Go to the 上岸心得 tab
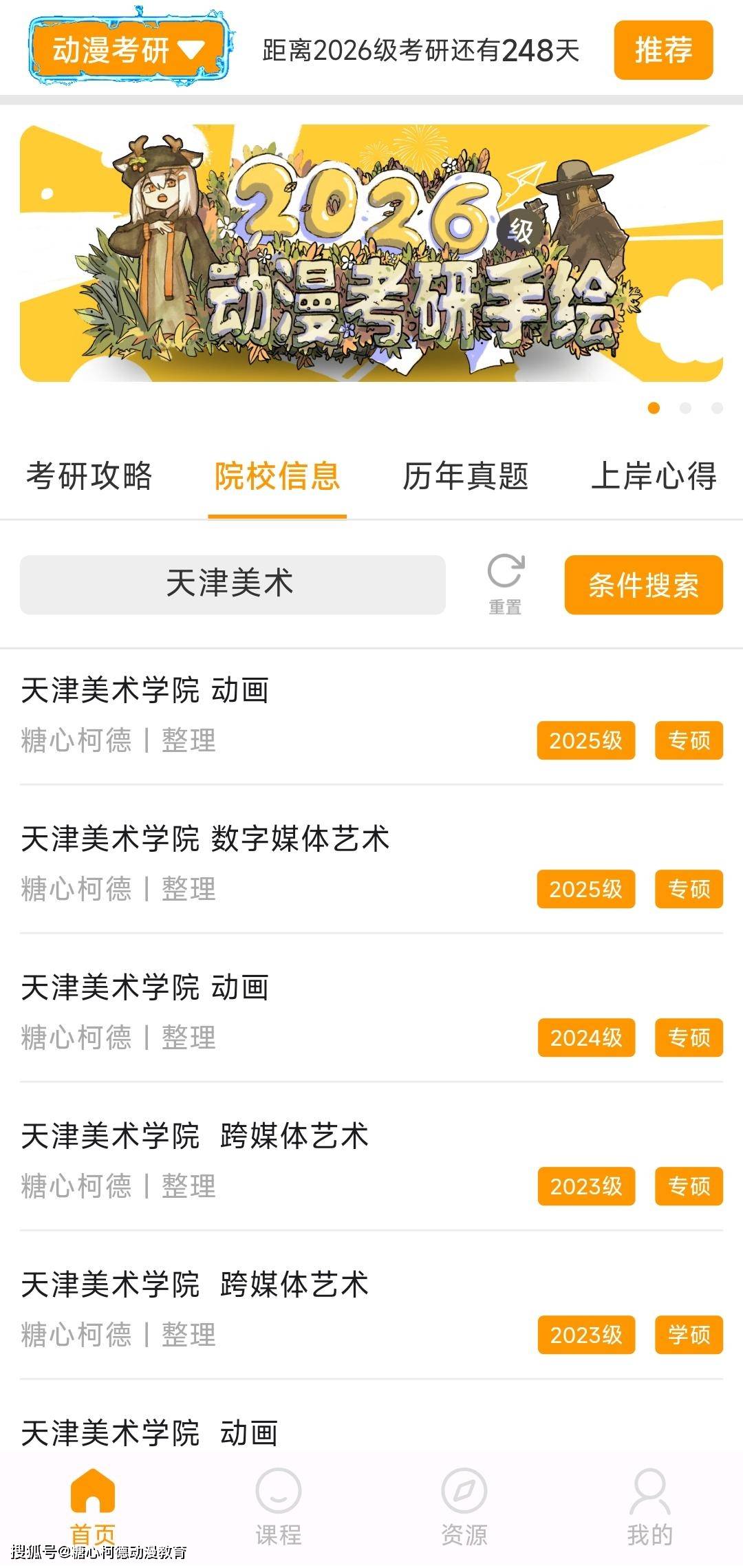743x1568 pixels. (654, 476)
